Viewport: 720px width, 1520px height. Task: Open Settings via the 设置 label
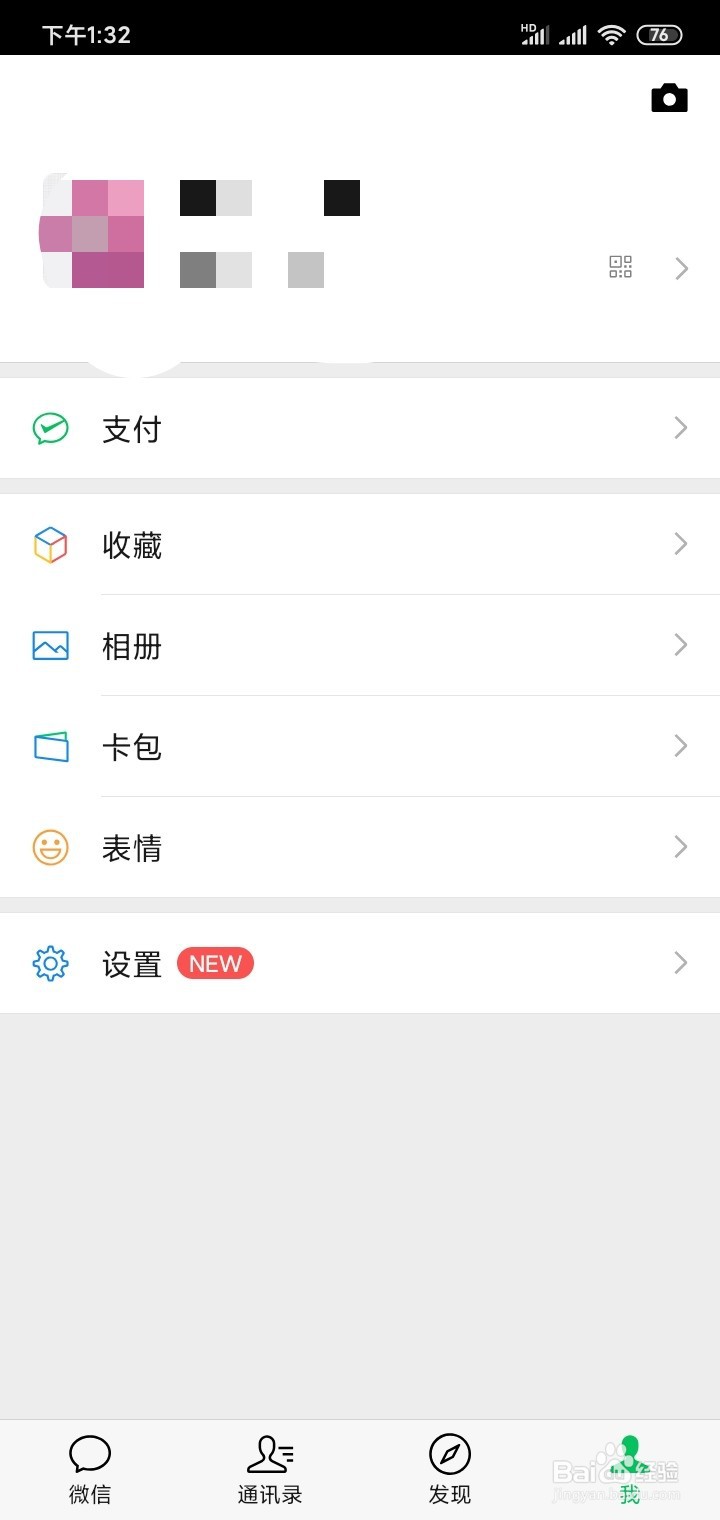131,963
